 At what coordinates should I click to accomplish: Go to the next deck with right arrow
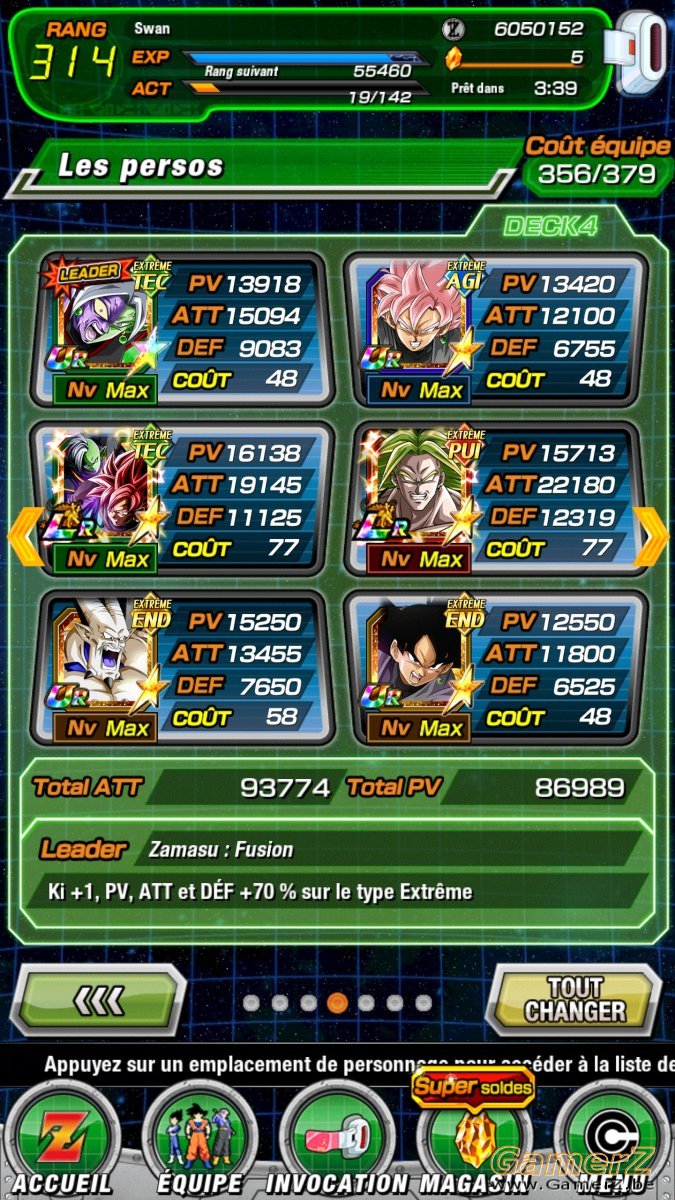click(653, 537)
